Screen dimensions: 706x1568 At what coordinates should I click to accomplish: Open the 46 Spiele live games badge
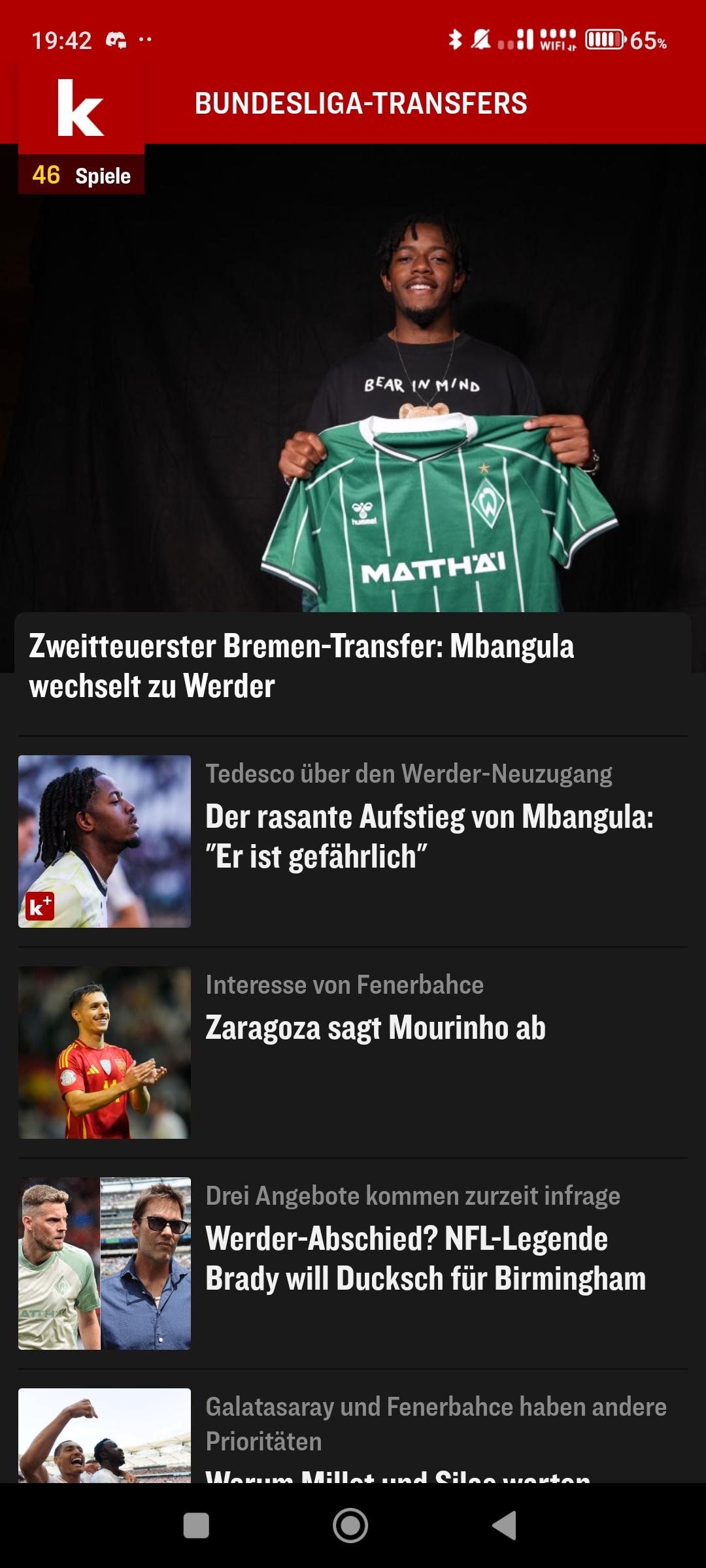pyautogui.click(x=81, y=175)
